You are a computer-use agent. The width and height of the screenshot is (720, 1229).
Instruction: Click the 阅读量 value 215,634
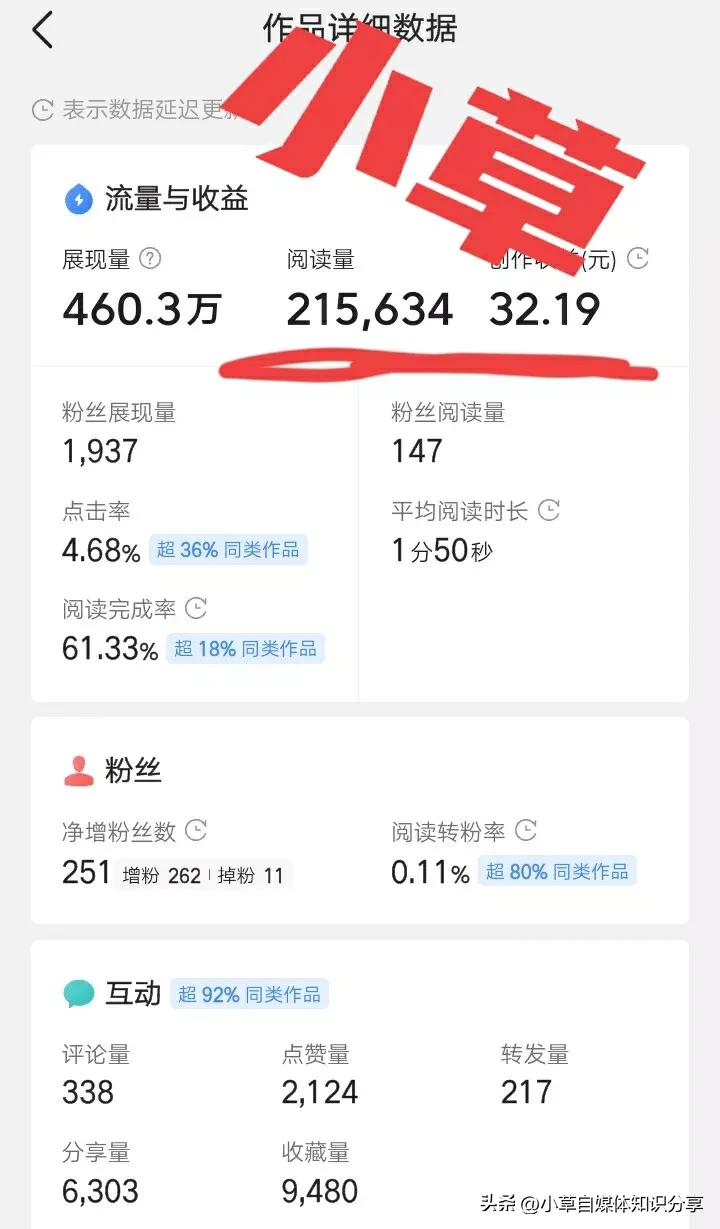pos(370,309)
